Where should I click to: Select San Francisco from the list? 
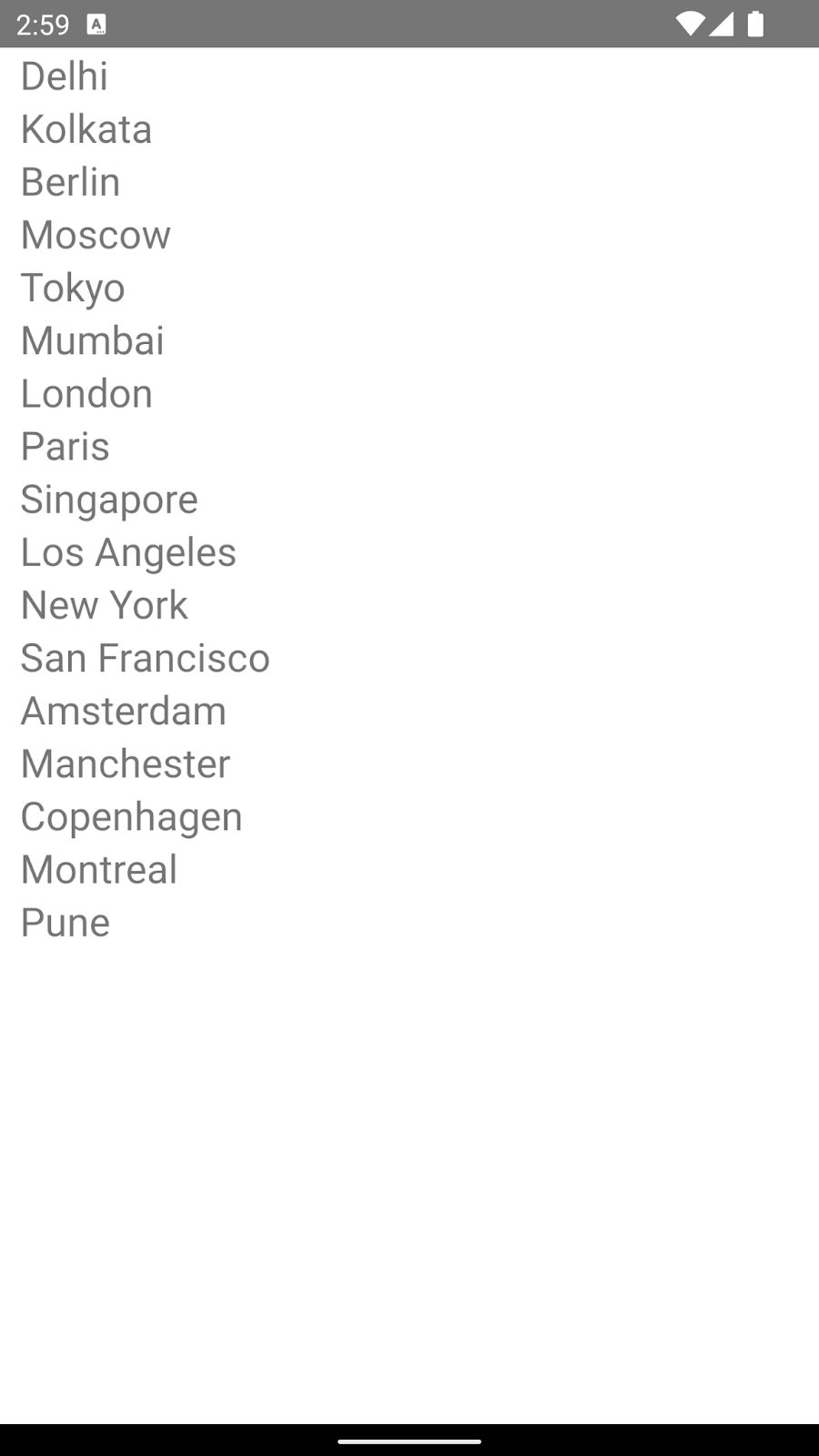tap(146, 658)
